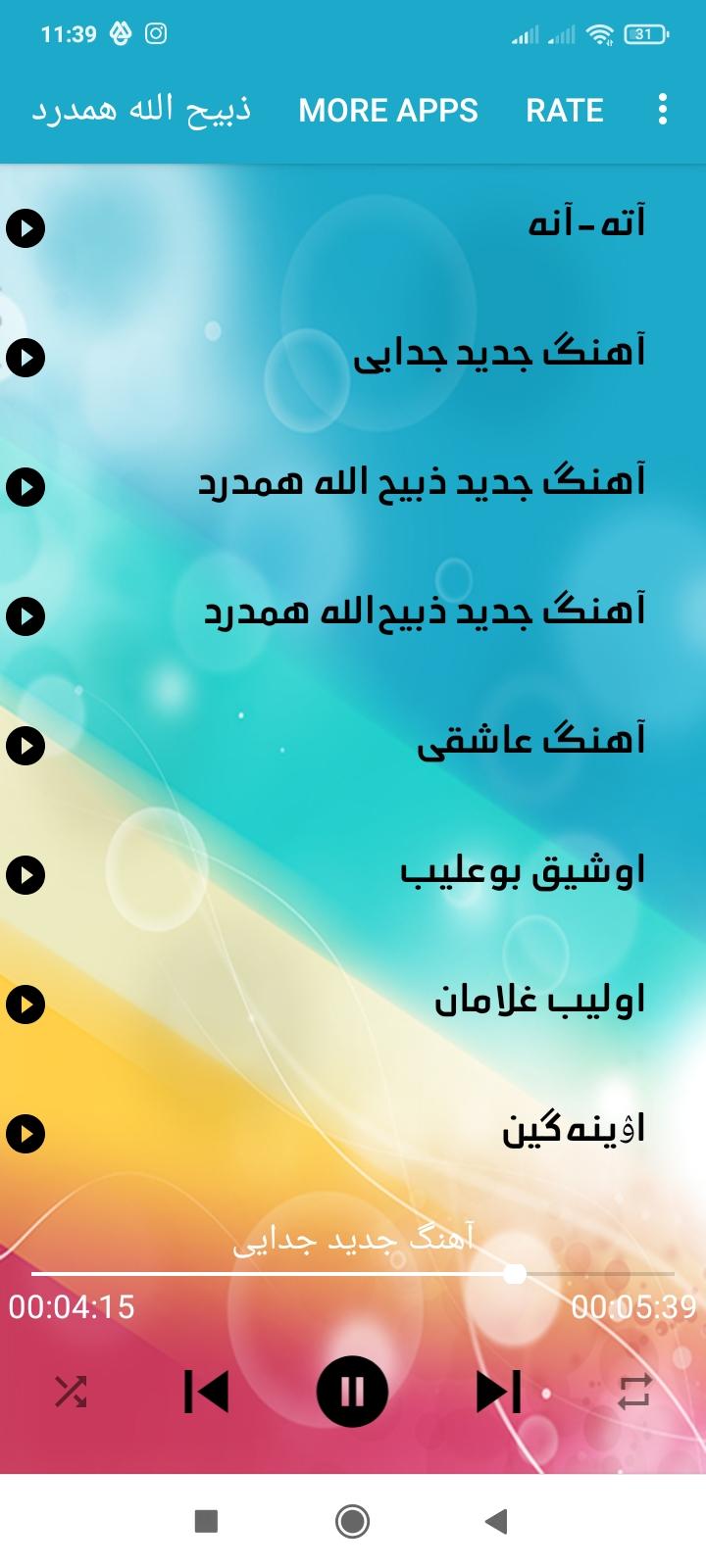Skip to the next track
This screenshot has width=706, height=1568.
pyautogui.click(x=498, y=1392)
